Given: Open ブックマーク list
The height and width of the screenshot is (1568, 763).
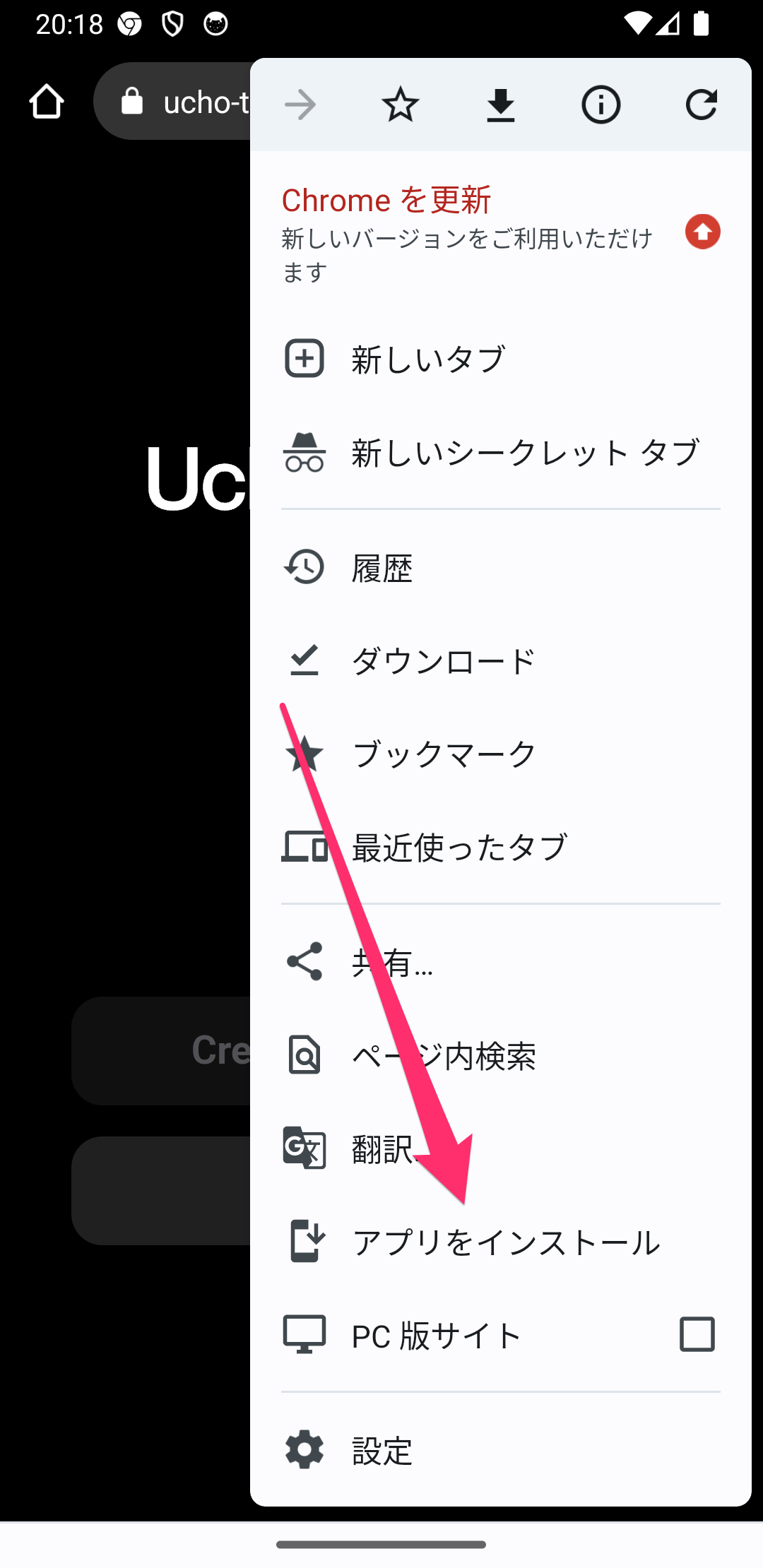Looking at the screenshot, I should point(445,754).
